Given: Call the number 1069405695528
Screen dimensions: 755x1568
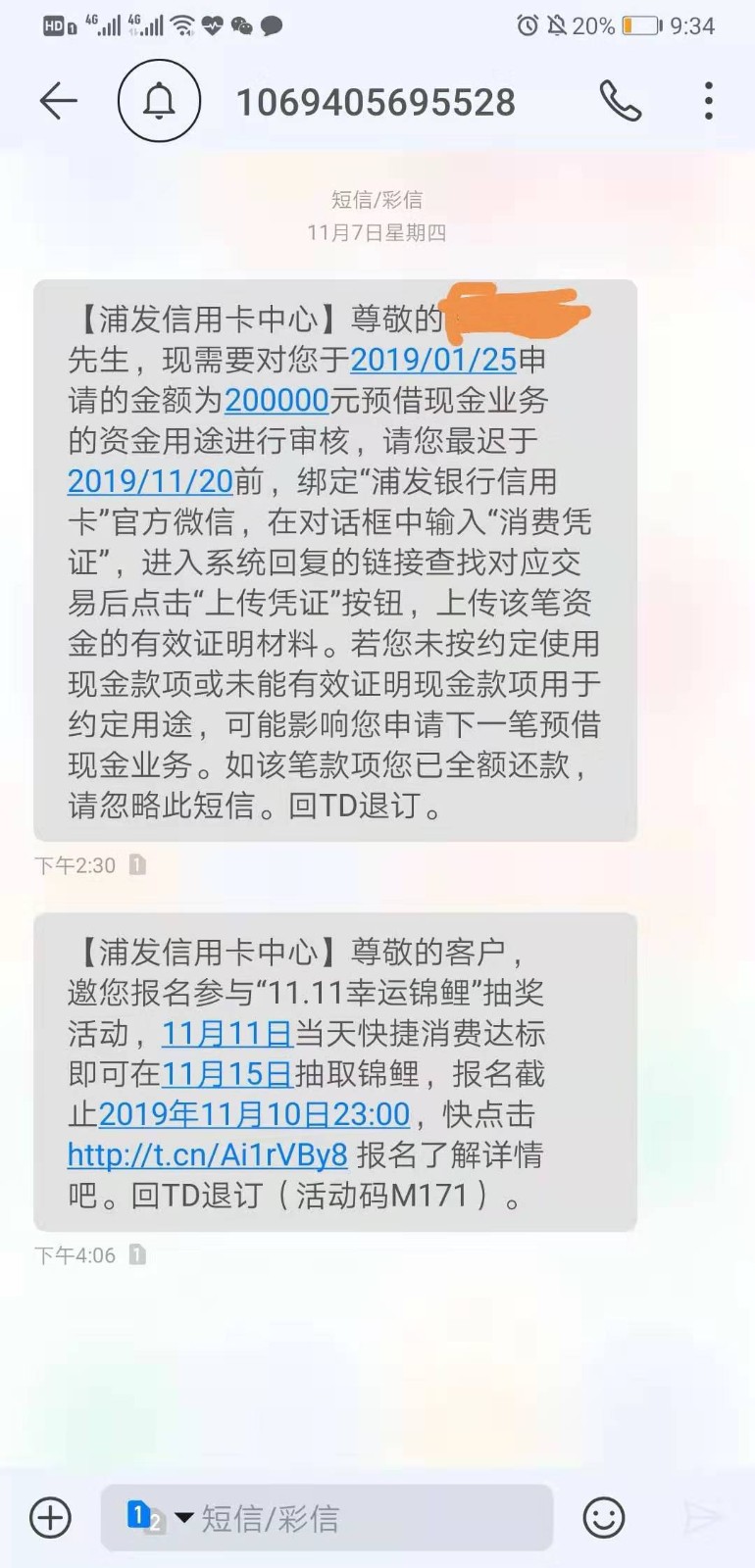Looking at the screenshot, I should coord(620,101).
